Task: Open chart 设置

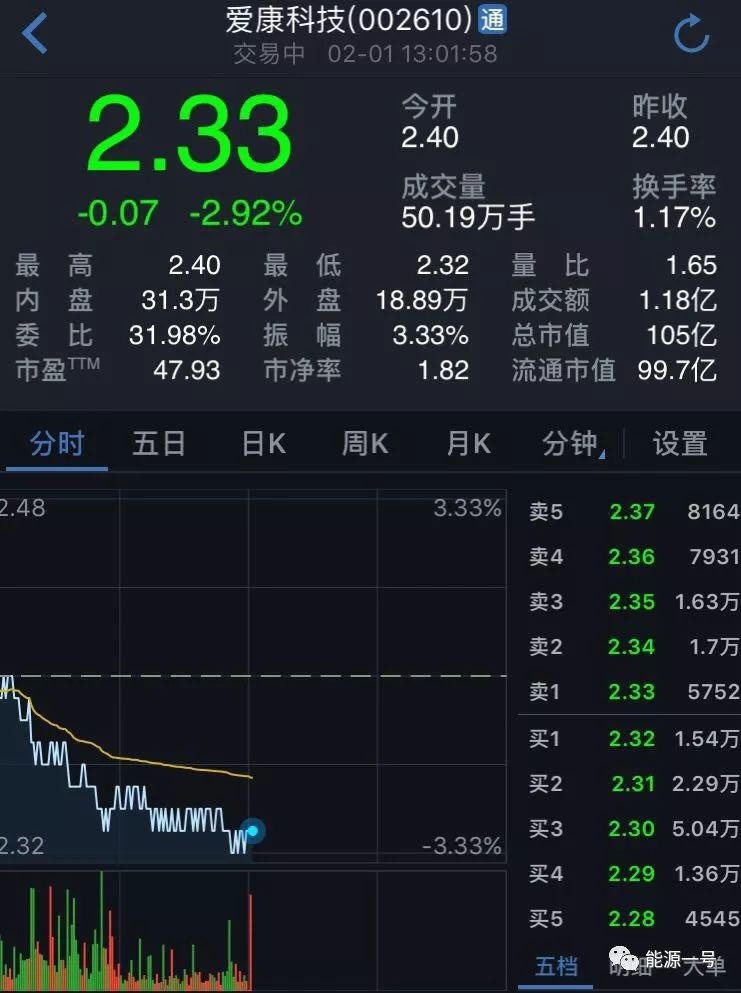Action: (x=679, y=443)
